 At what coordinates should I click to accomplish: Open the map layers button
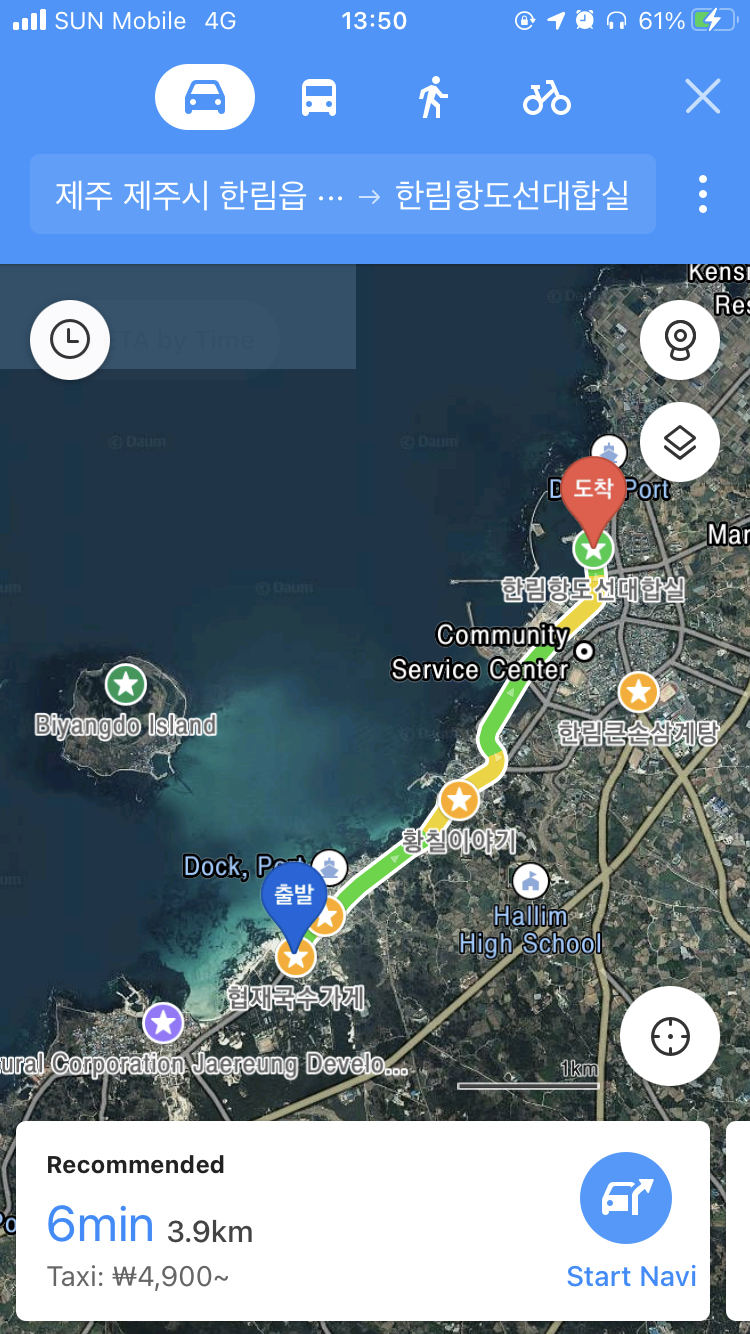tap(679, 441)
